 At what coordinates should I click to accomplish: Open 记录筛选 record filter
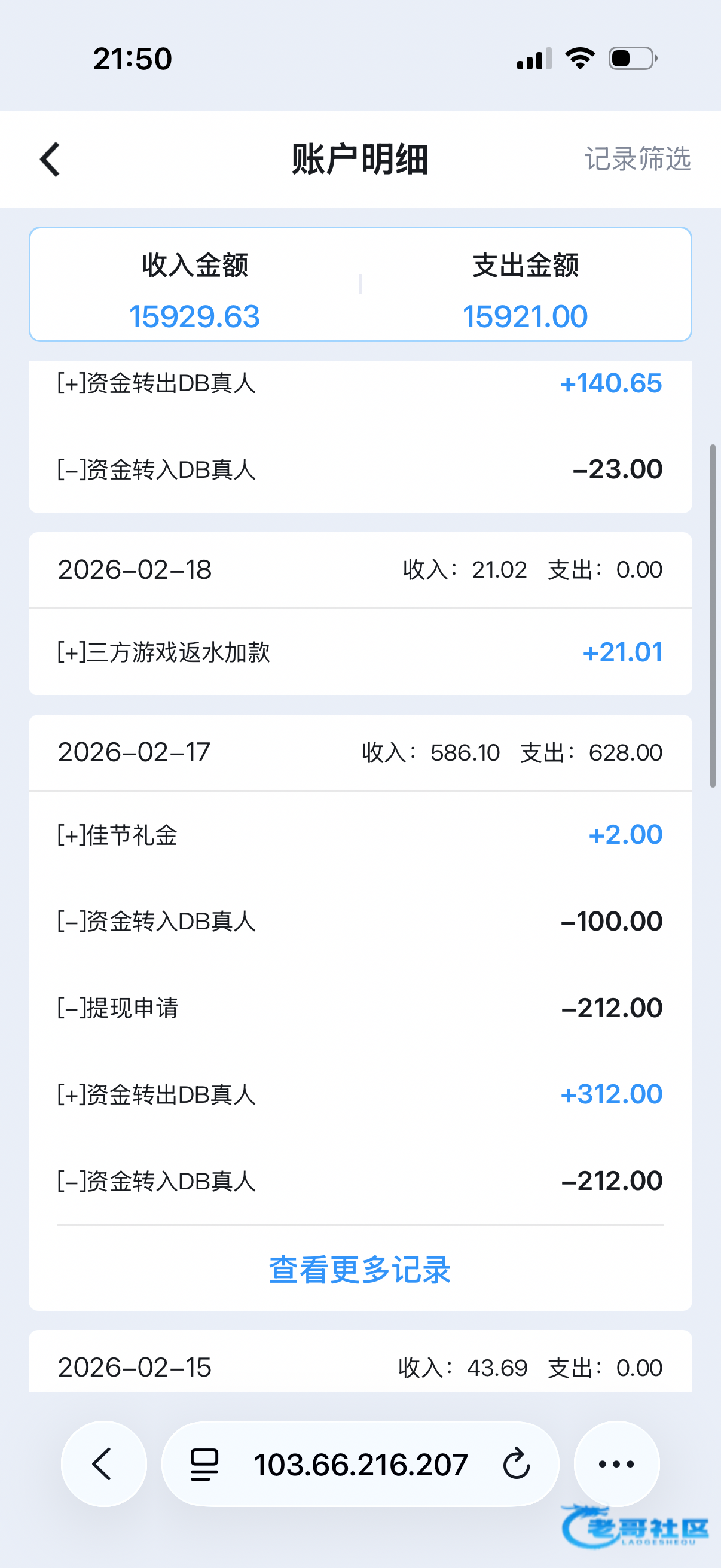tap(637, 160)
